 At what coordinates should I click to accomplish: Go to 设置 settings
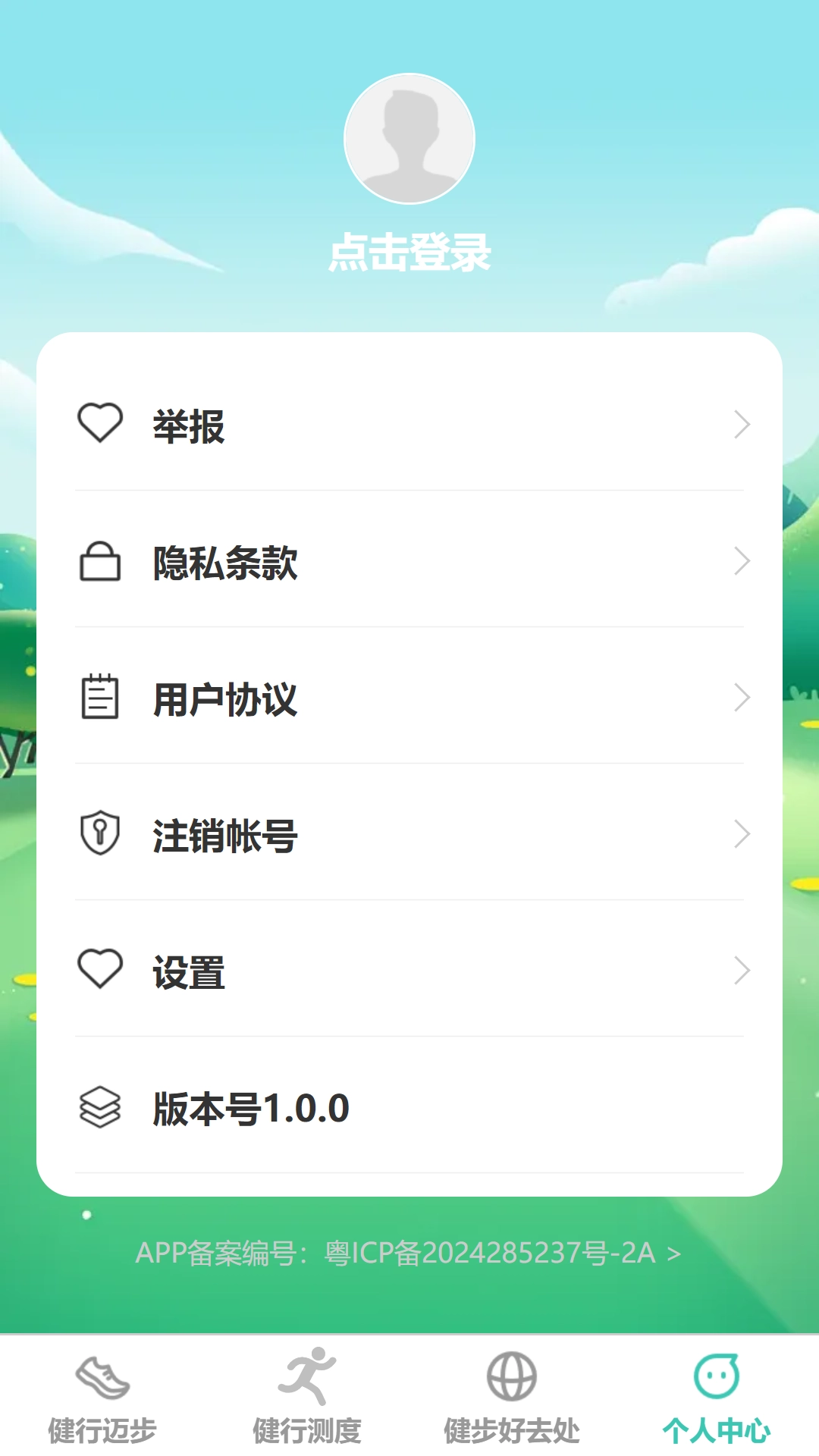[409, 971]
